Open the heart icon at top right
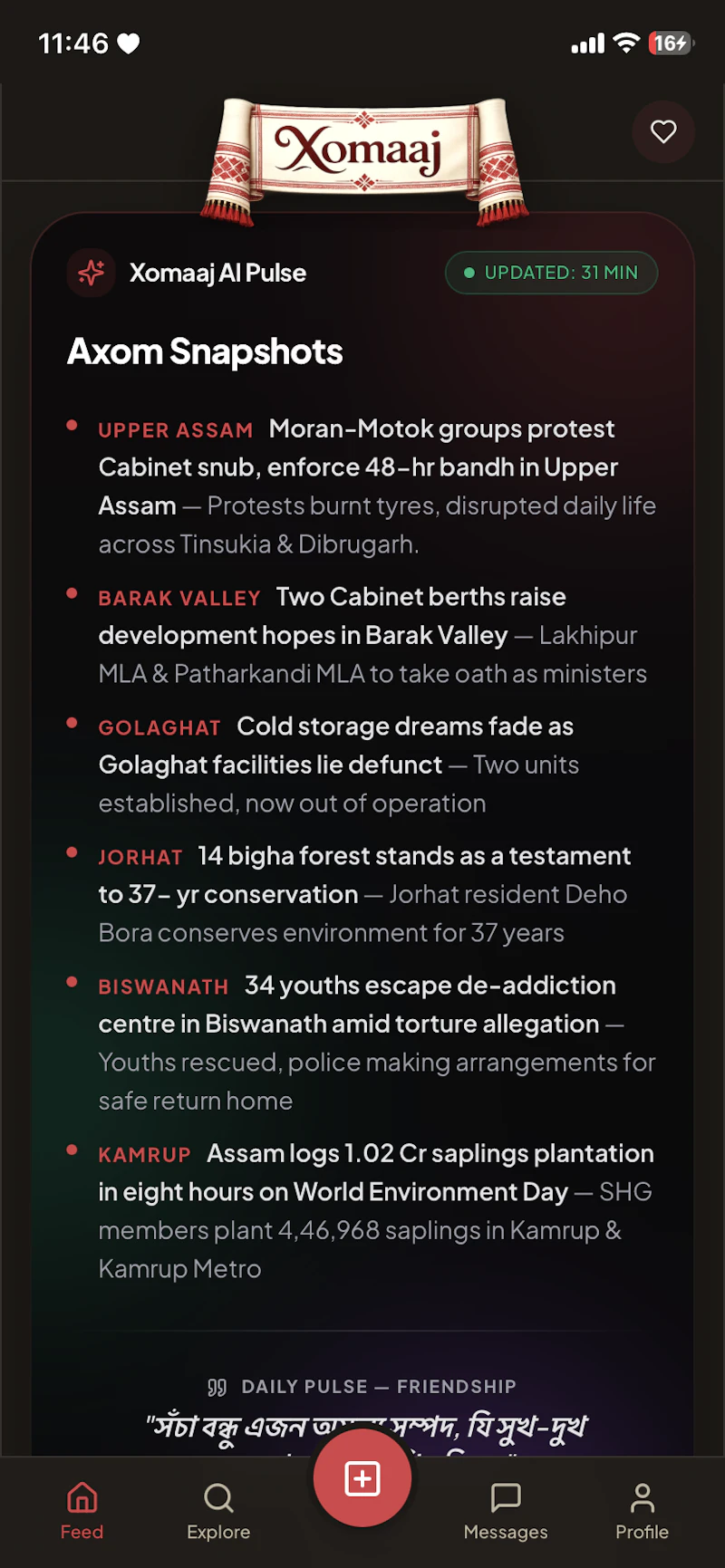Image resolution: width=725 pixels, height=1568 pixels. (663, 131)
